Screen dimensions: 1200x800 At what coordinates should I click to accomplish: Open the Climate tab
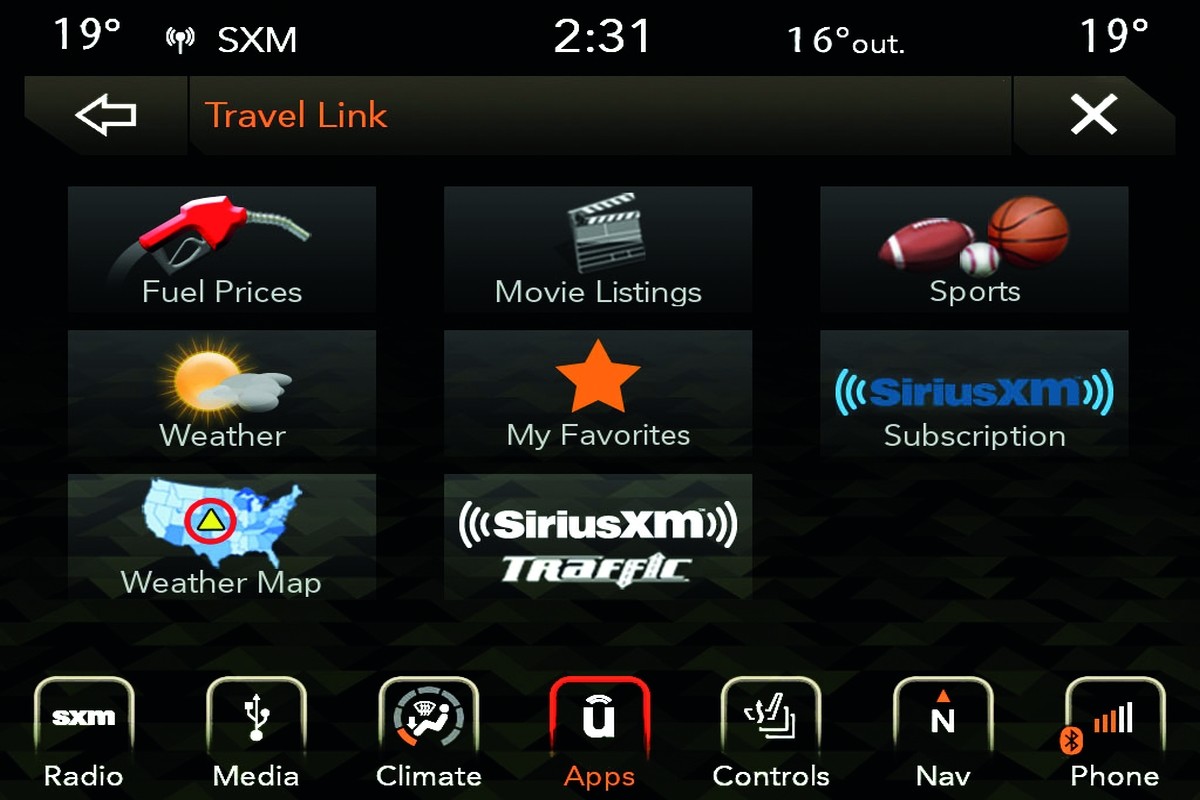428,735
